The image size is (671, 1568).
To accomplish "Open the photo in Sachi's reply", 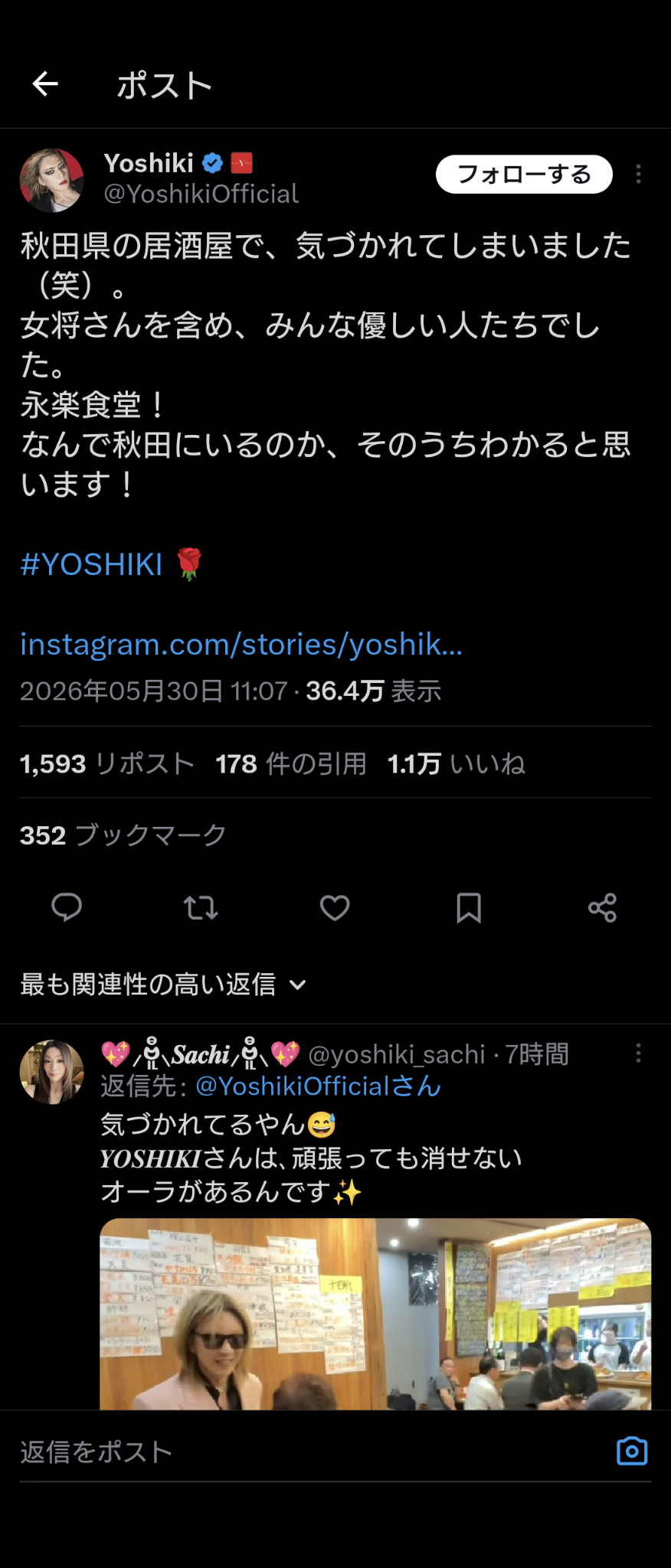I will [x=375, y=1314].
